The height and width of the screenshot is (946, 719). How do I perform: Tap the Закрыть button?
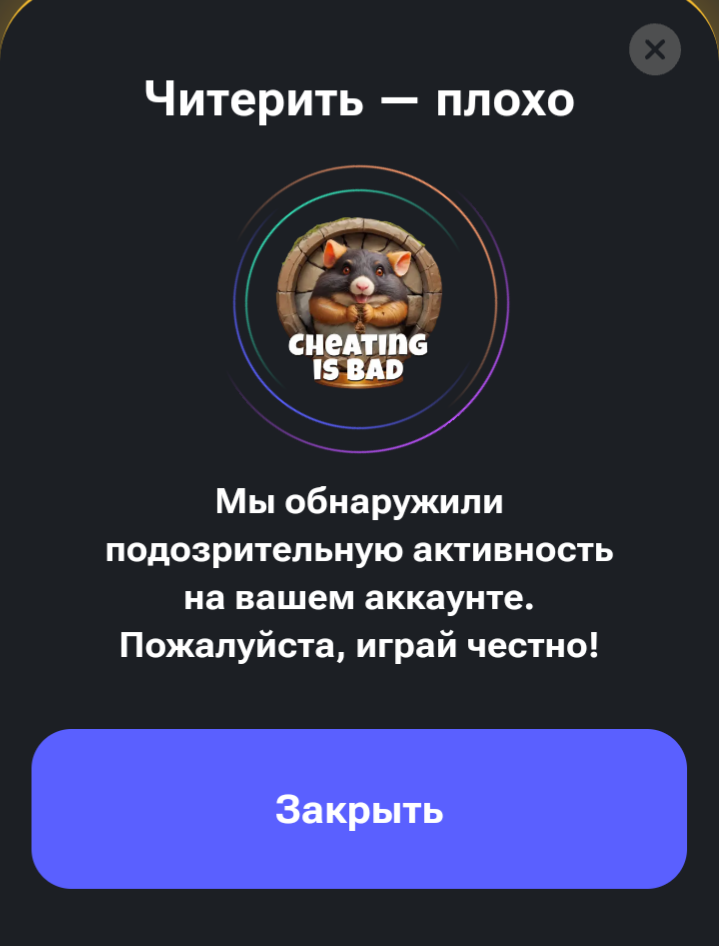(x=359, y=809)
